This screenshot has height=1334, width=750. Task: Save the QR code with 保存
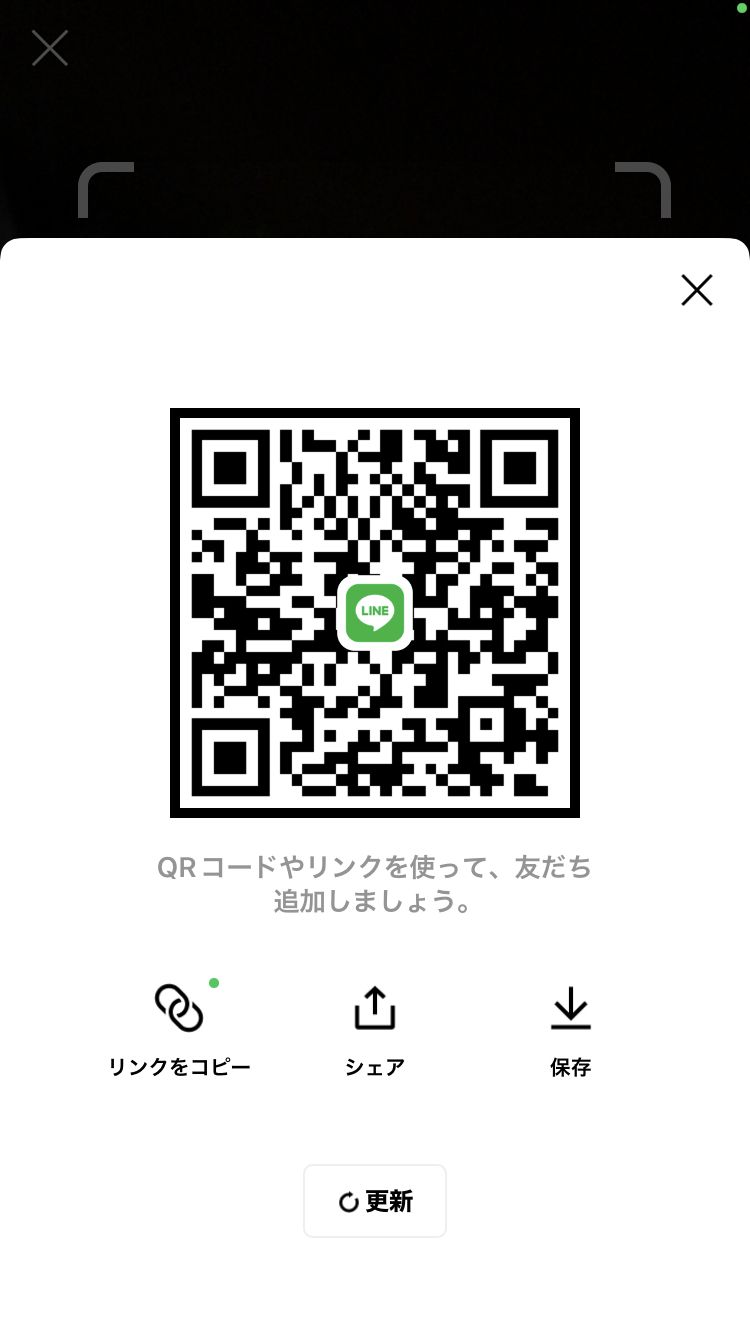coord(571,1029)
